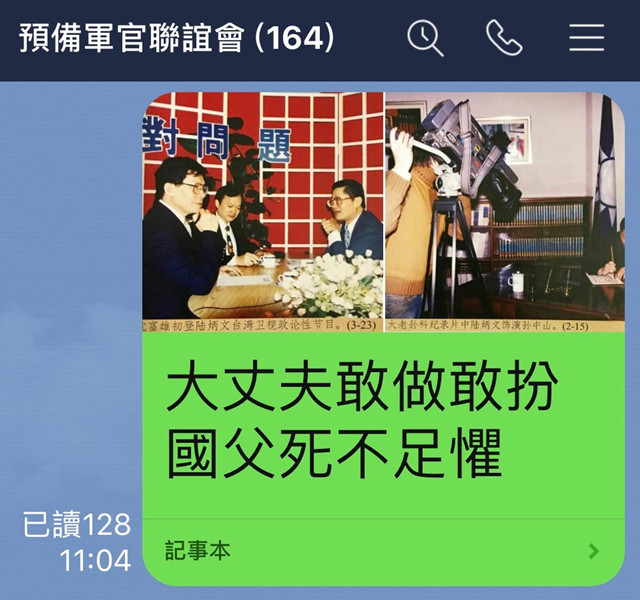
Task: Open the shared note card
Action: click(x=383, y=420)
